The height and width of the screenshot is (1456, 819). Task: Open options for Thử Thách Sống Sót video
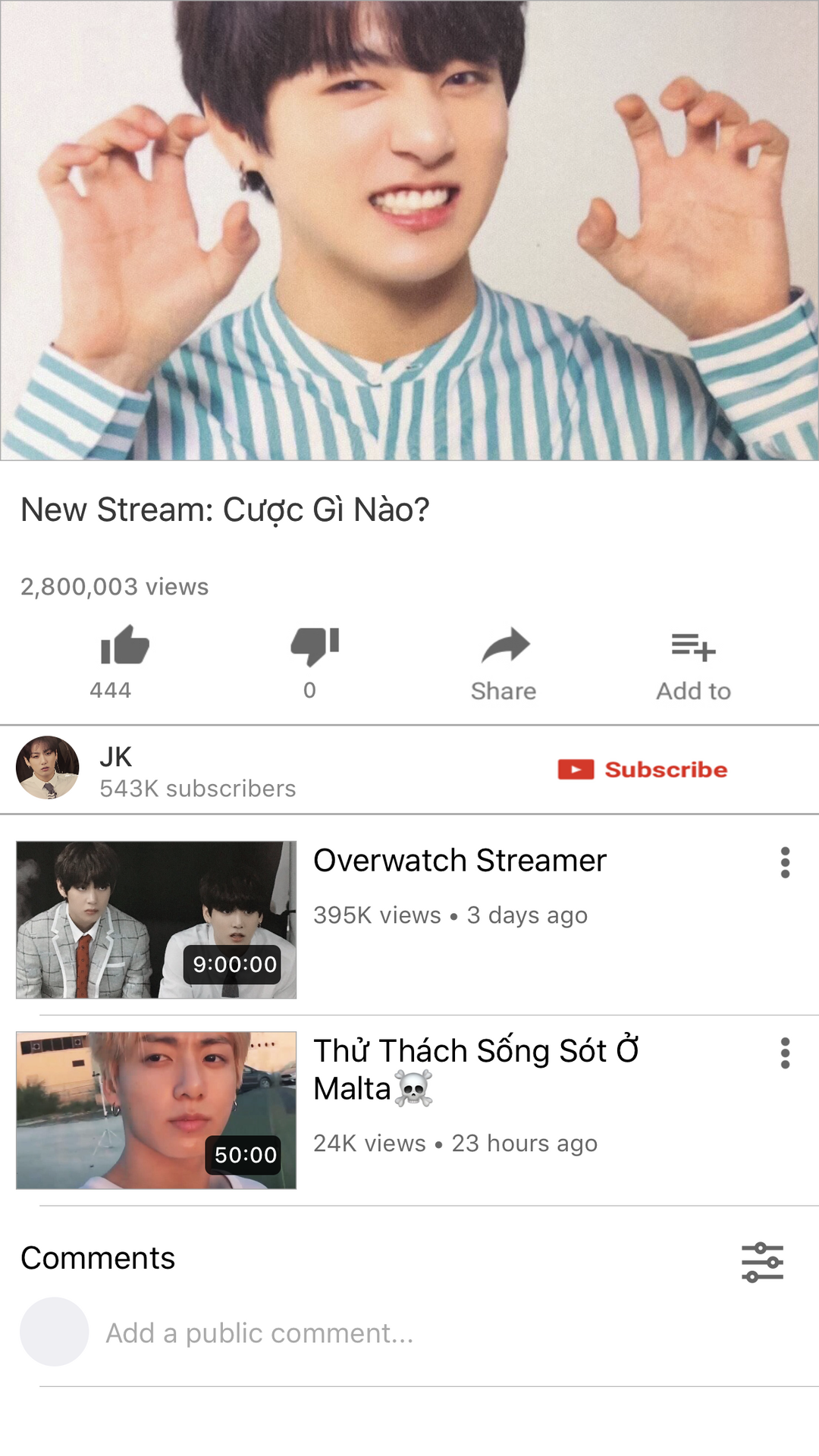pos(785,1053)
